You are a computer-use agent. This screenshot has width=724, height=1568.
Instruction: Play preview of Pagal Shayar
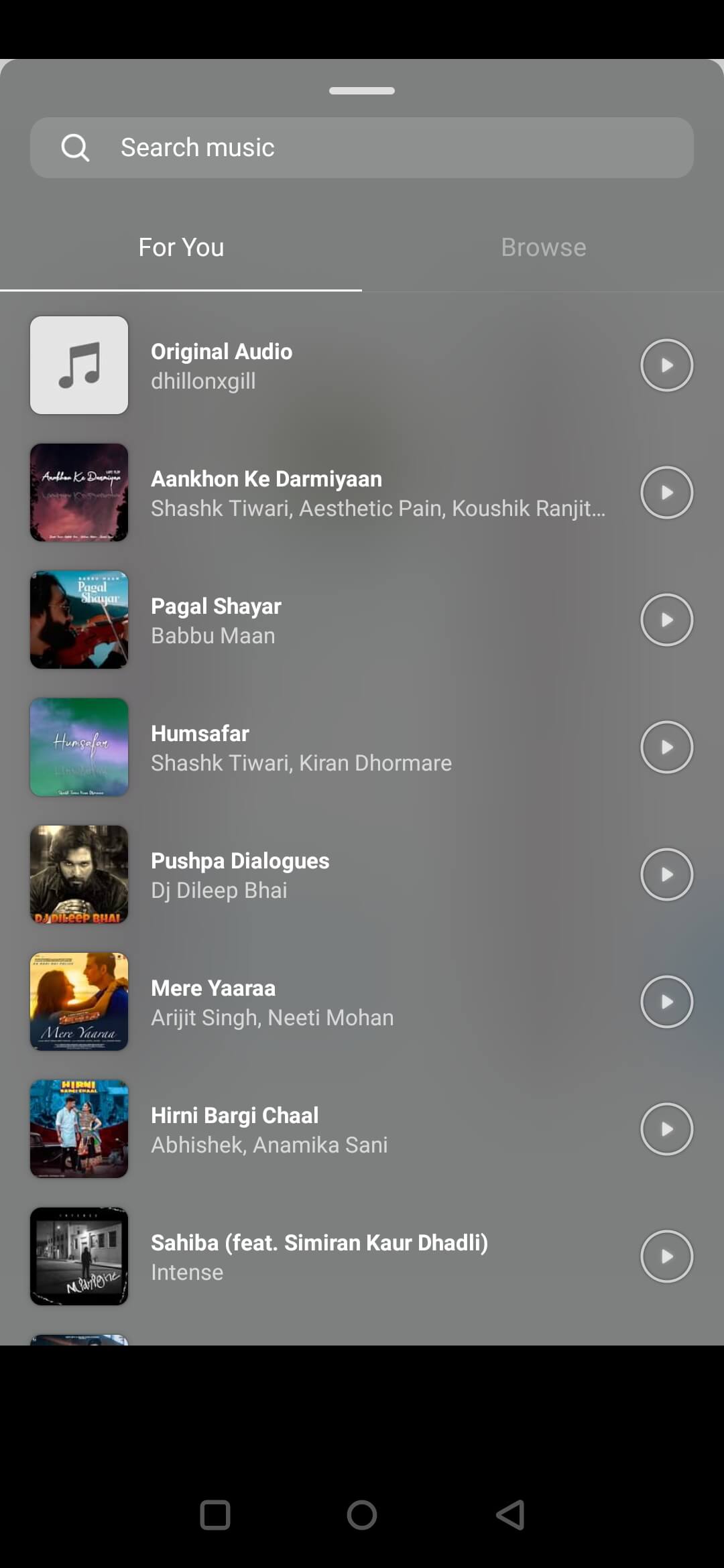(666, 620)
